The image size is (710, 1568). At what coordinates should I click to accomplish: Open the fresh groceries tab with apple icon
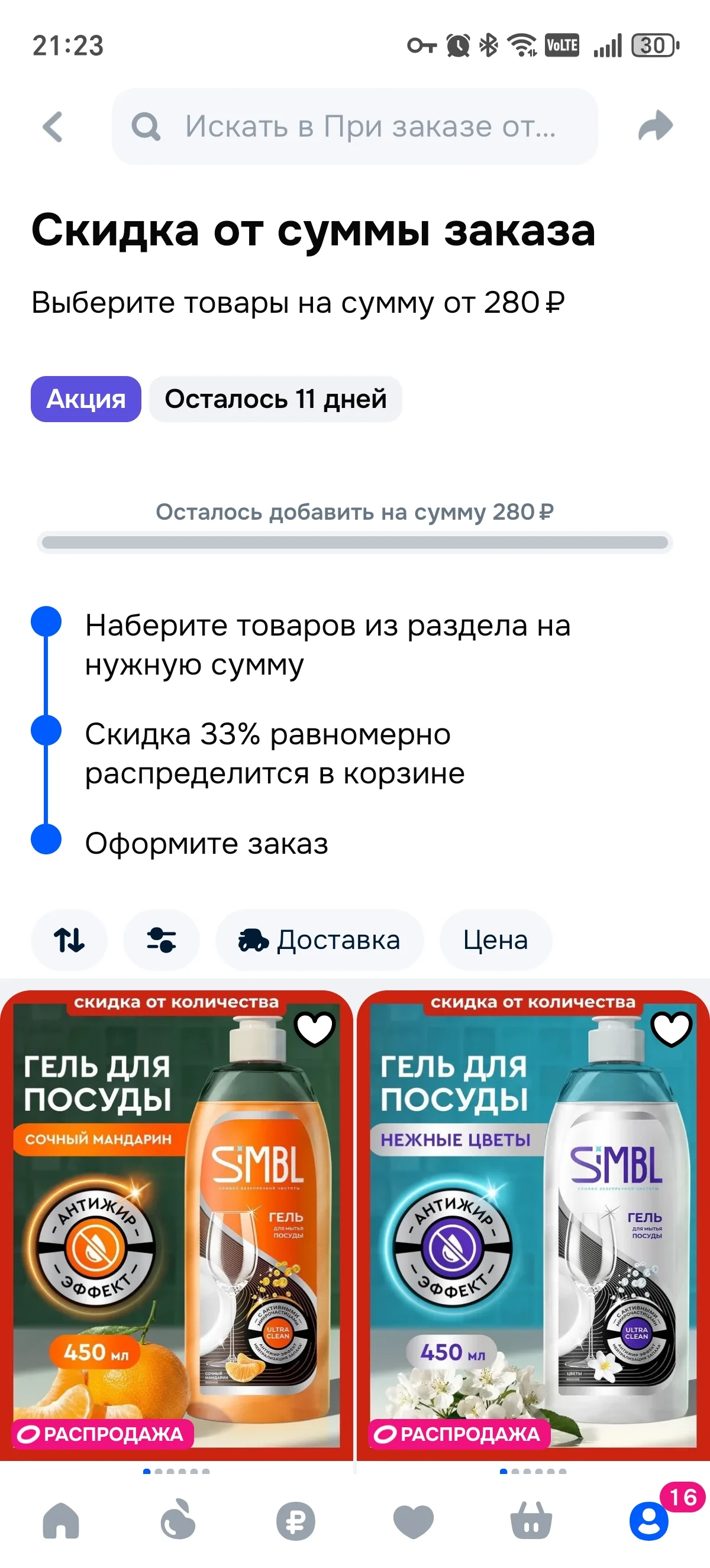pos(178,1521)
